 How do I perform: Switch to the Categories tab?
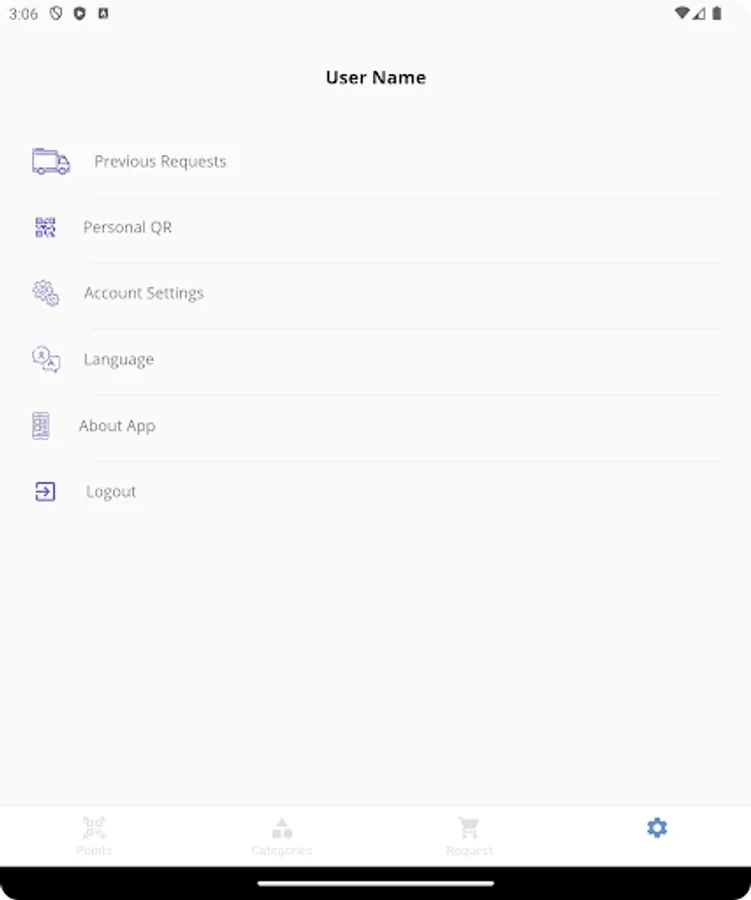(281, 836)
